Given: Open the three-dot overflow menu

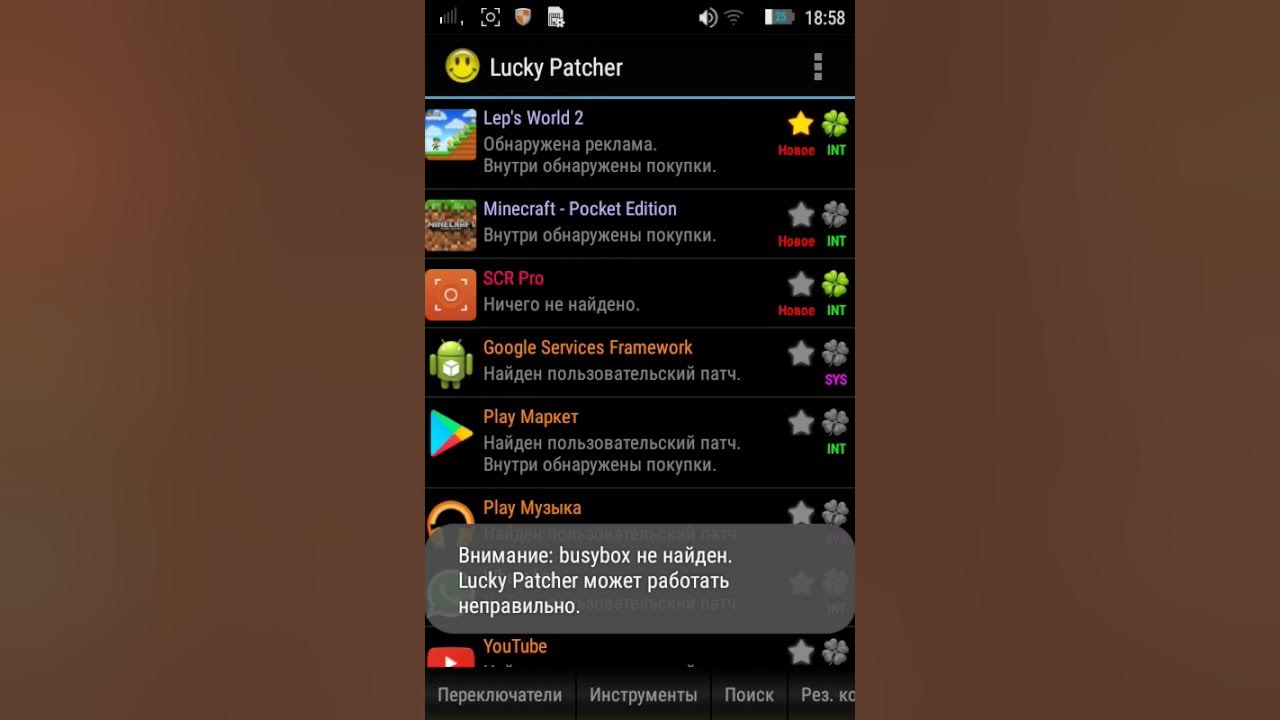Looking at the screenshot, I should [x=817, y=67].
